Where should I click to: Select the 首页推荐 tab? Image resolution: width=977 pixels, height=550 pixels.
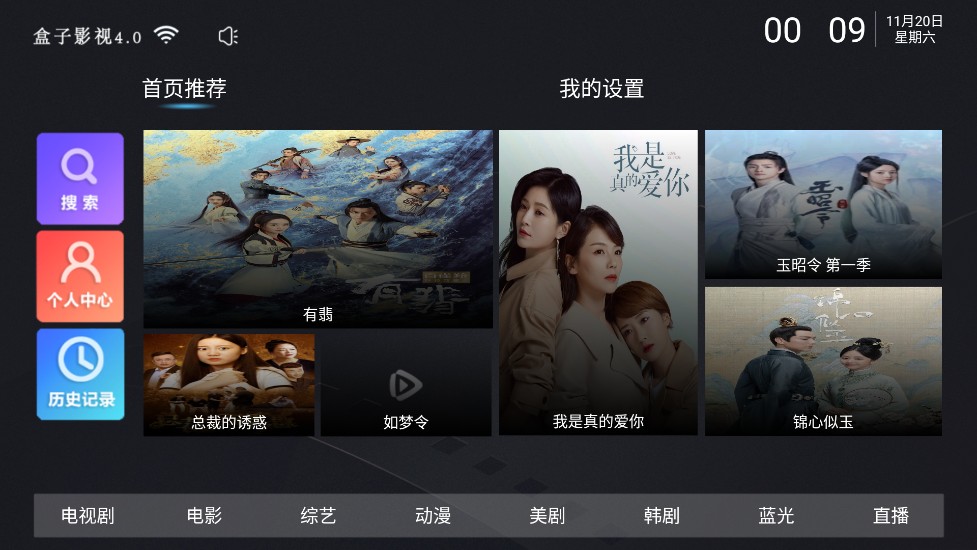click(x=185, y=89)
